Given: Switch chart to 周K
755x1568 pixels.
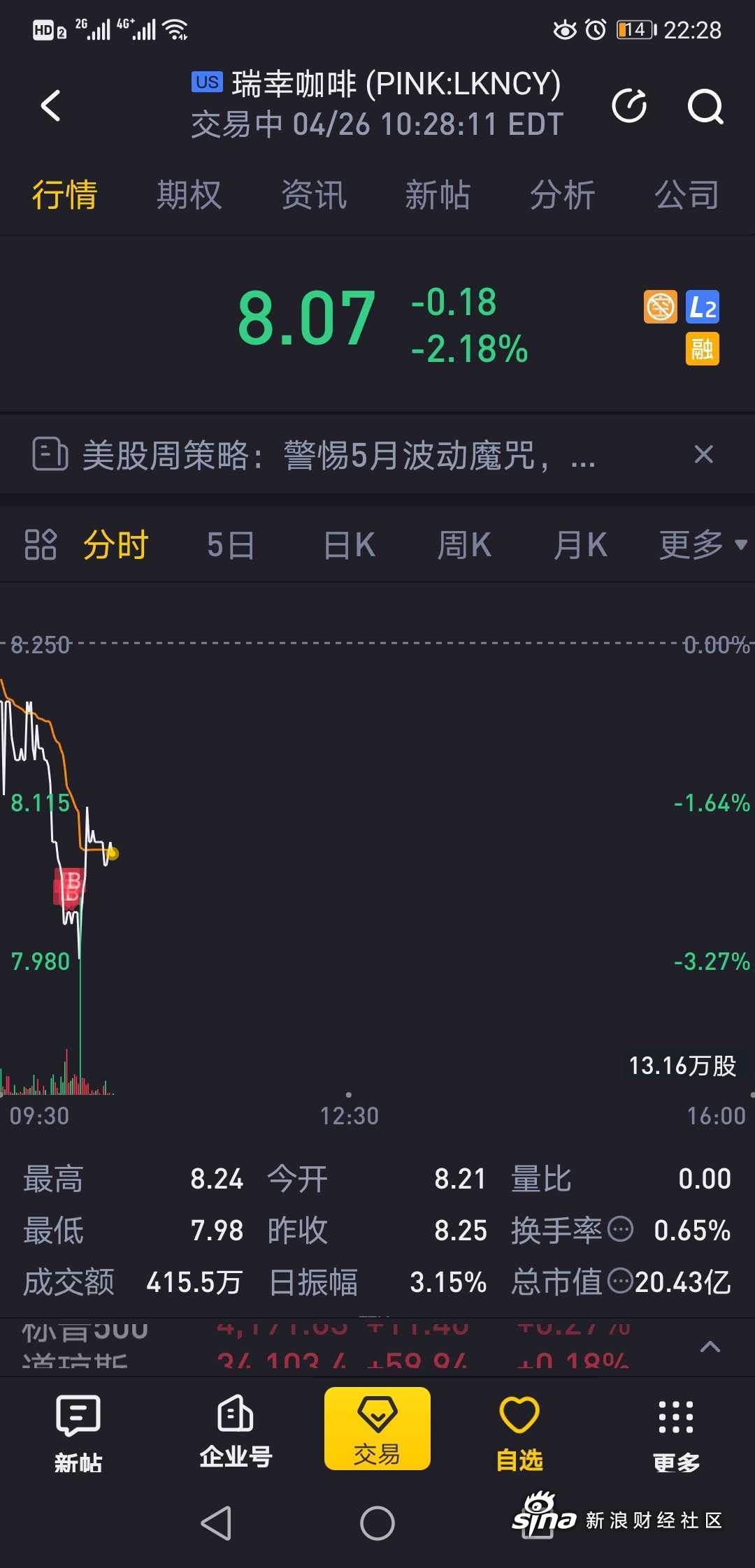Looking at the screenshot, I should point(464,545).
